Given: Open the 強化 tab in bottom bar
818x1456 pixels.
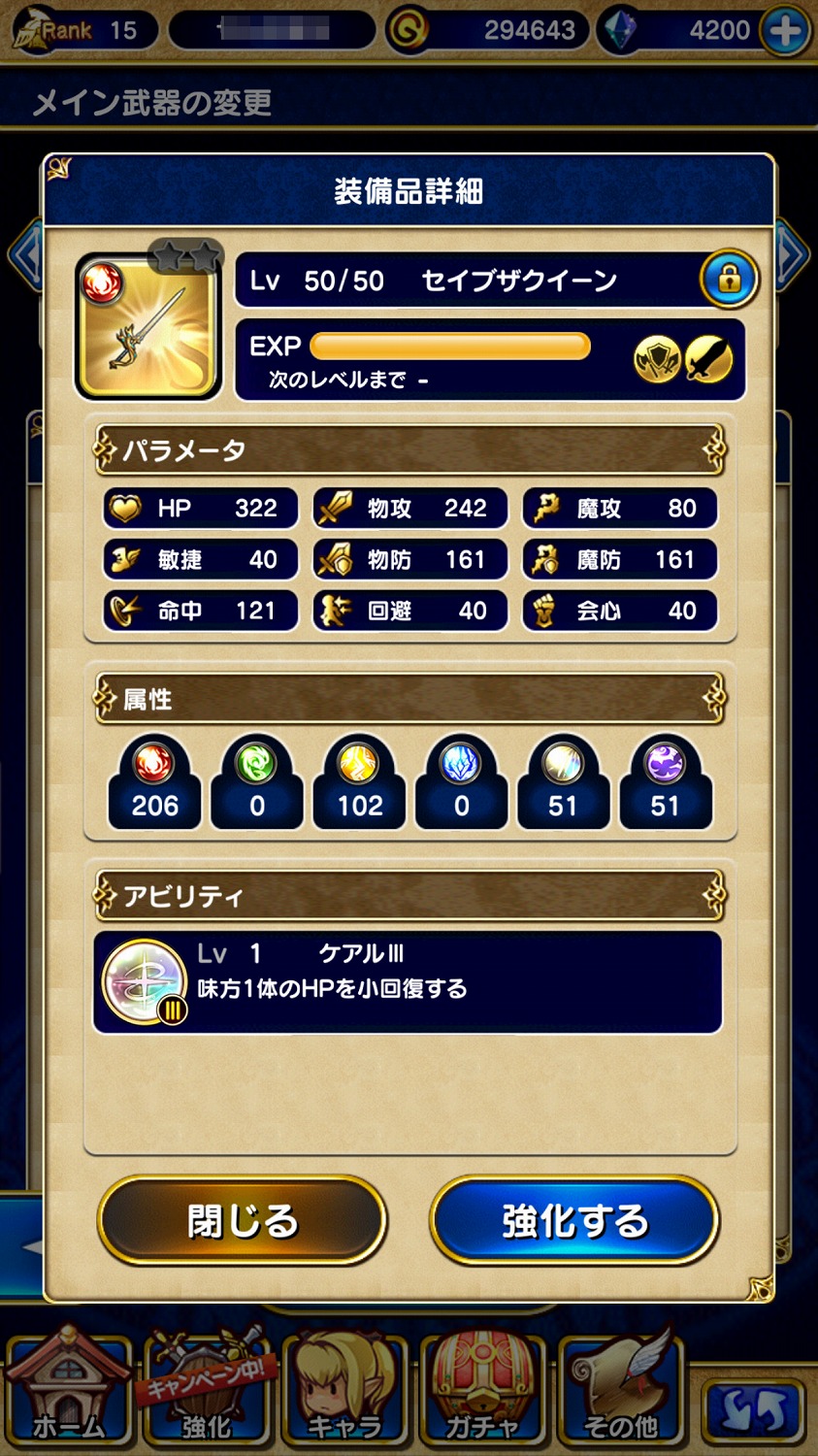Looking at the screenshot, I should (206, 1388).
